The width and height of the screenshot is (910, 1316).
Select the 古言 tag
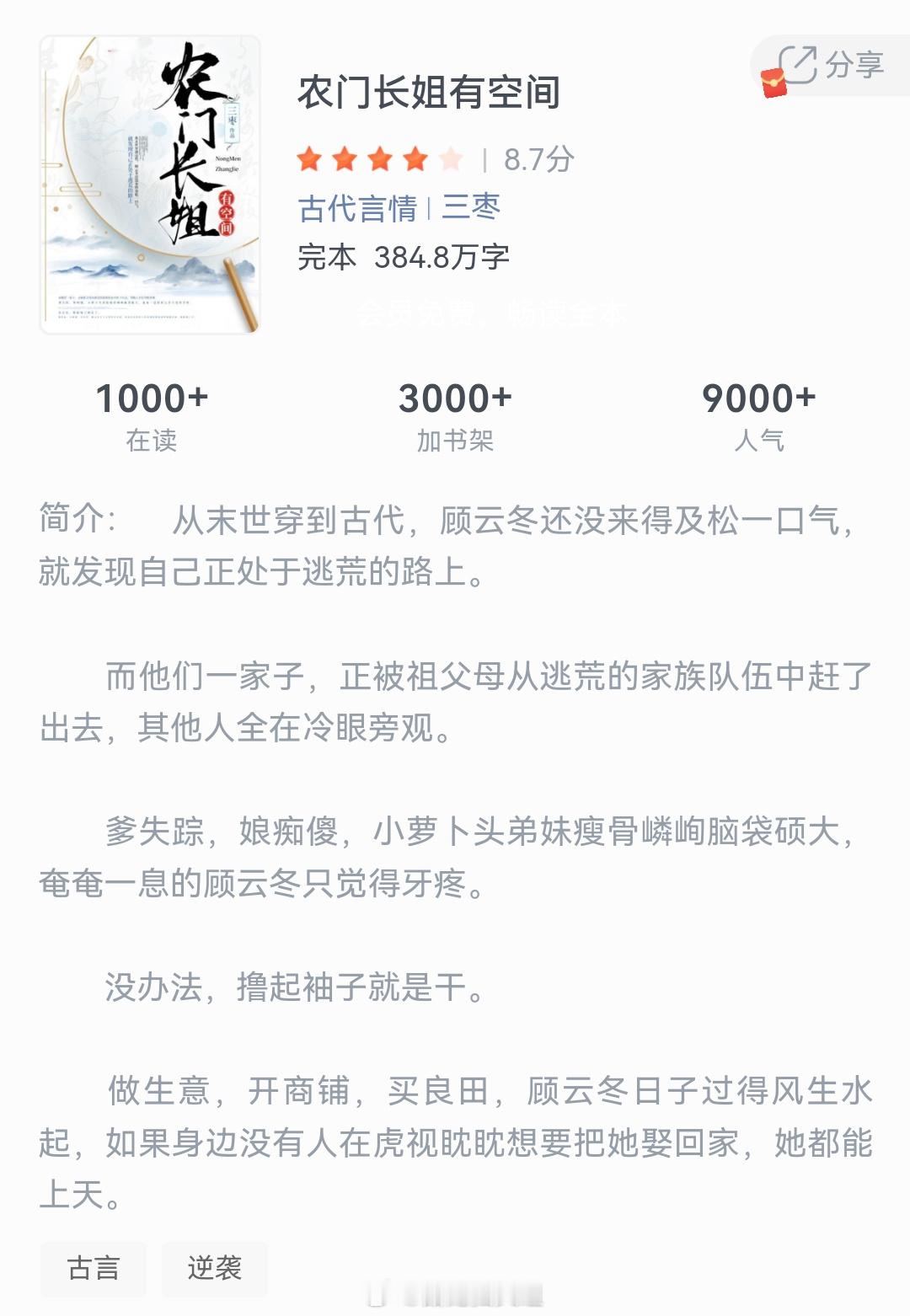click(93, 1267)
